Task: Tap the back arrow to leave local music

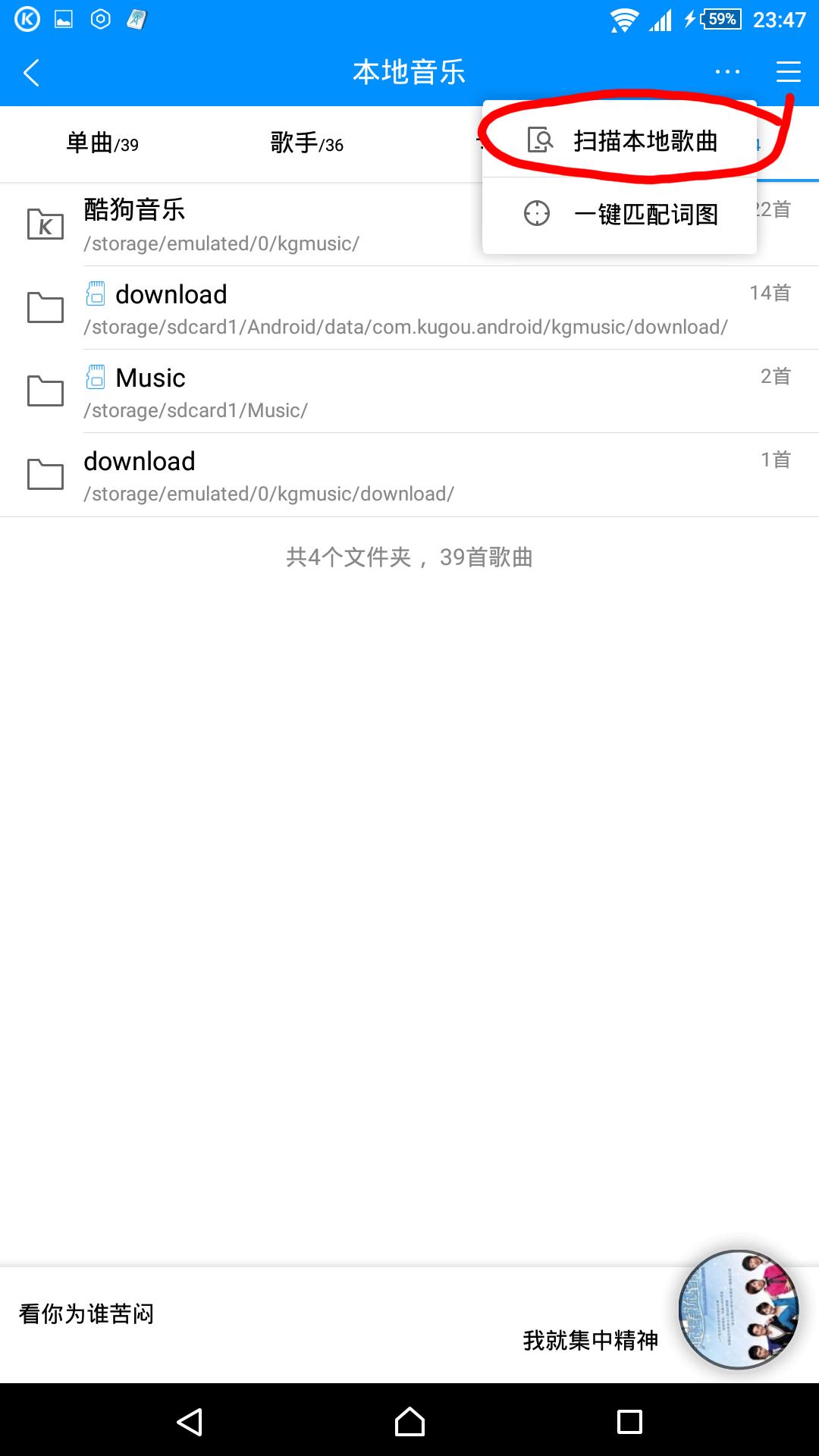Action: pyautogui.click(x=30, y=72)
